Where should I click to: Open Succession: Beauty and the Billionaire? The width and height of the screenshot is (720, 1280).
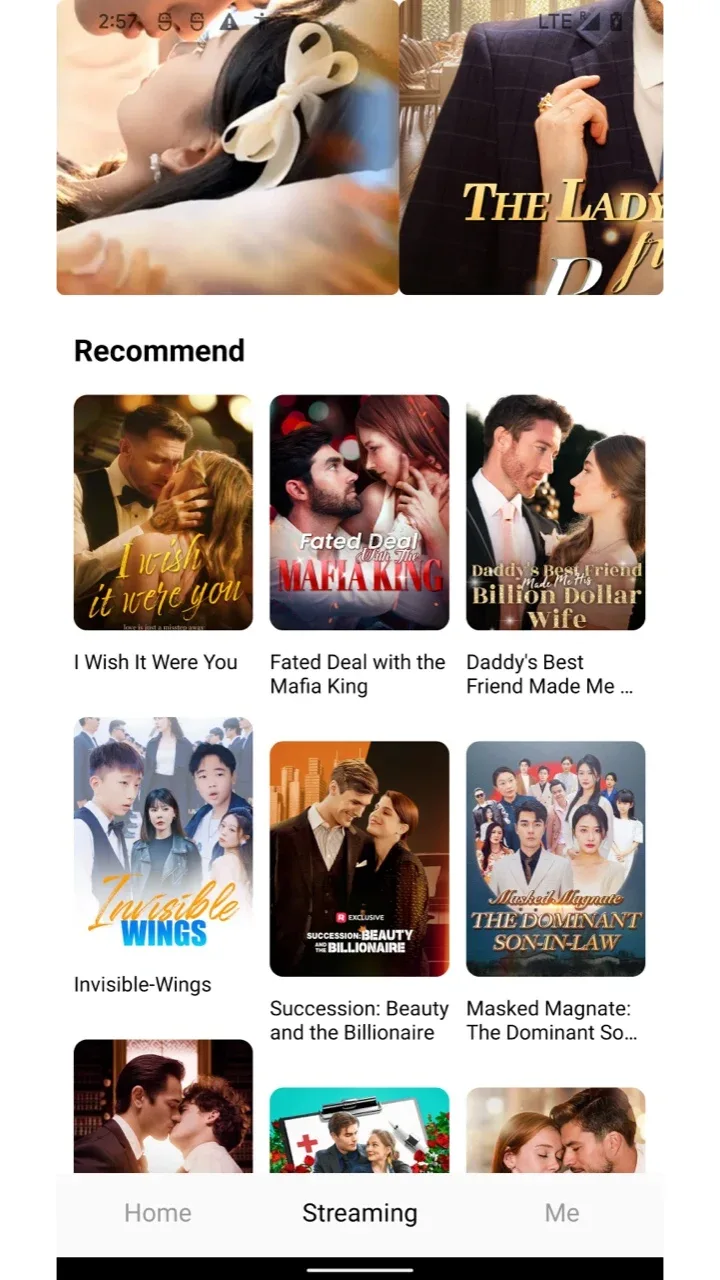pyautogui.click(x=359, y=858)
